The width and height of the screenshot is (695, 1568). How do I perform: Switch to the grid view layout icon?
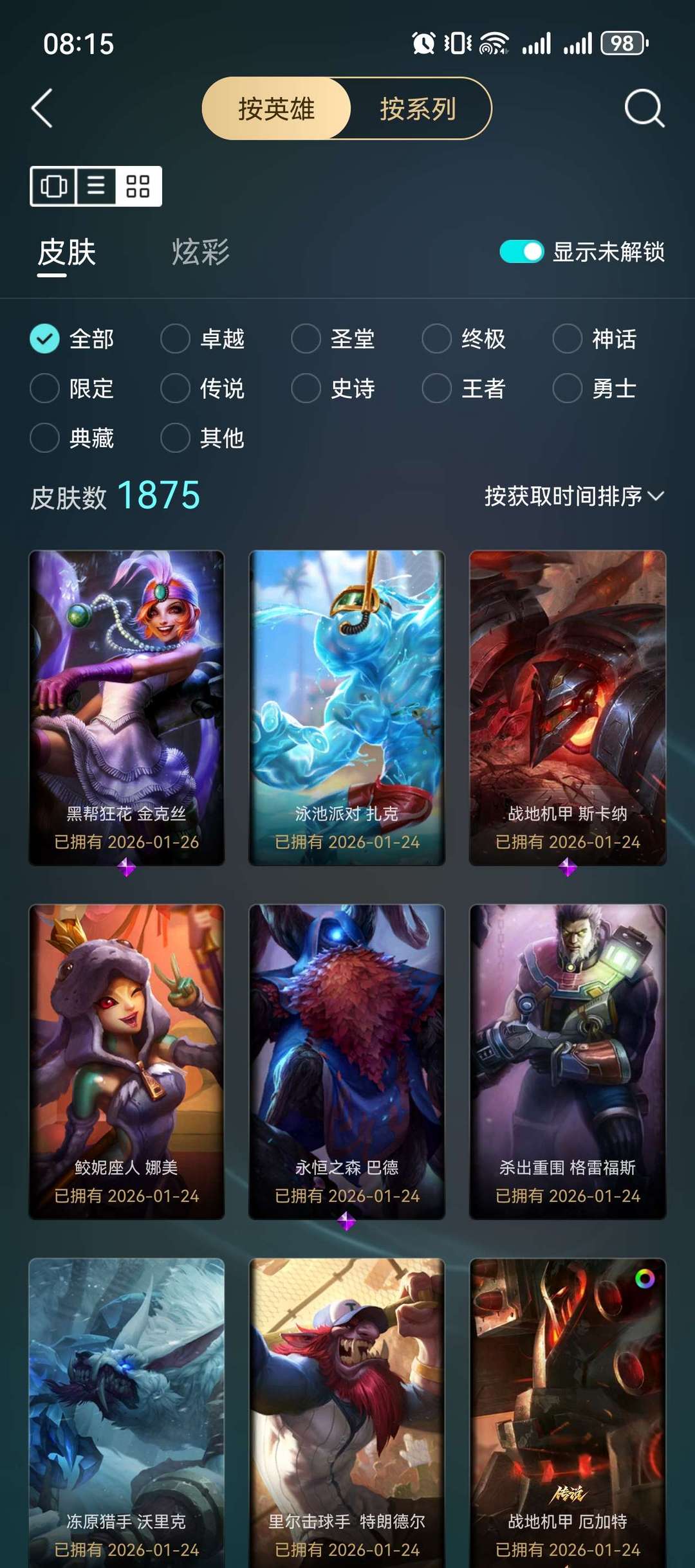click(x=138, y=187)
